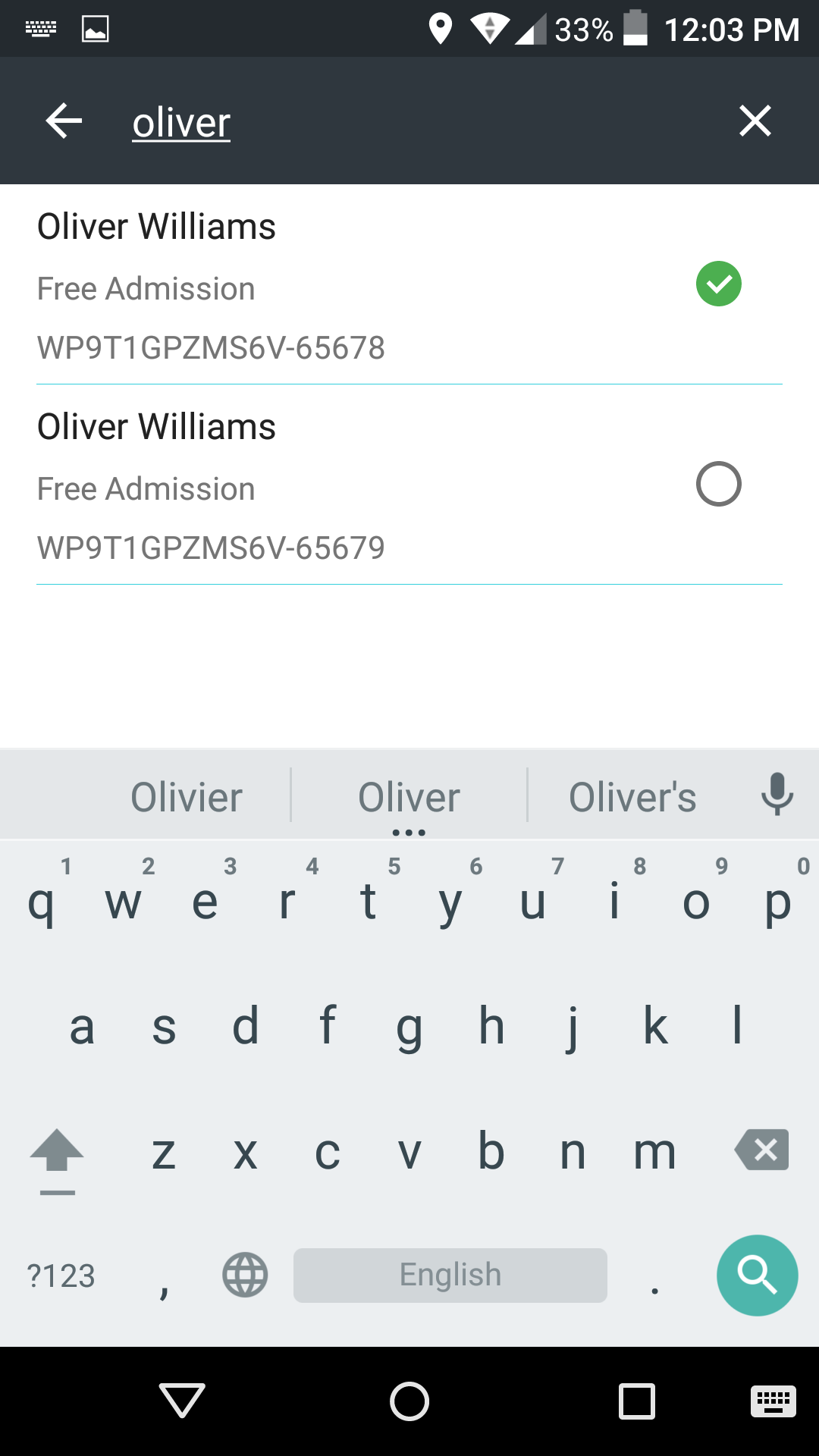
Task: Tap the back arrow in the search bar
Action: coord(63,120)
